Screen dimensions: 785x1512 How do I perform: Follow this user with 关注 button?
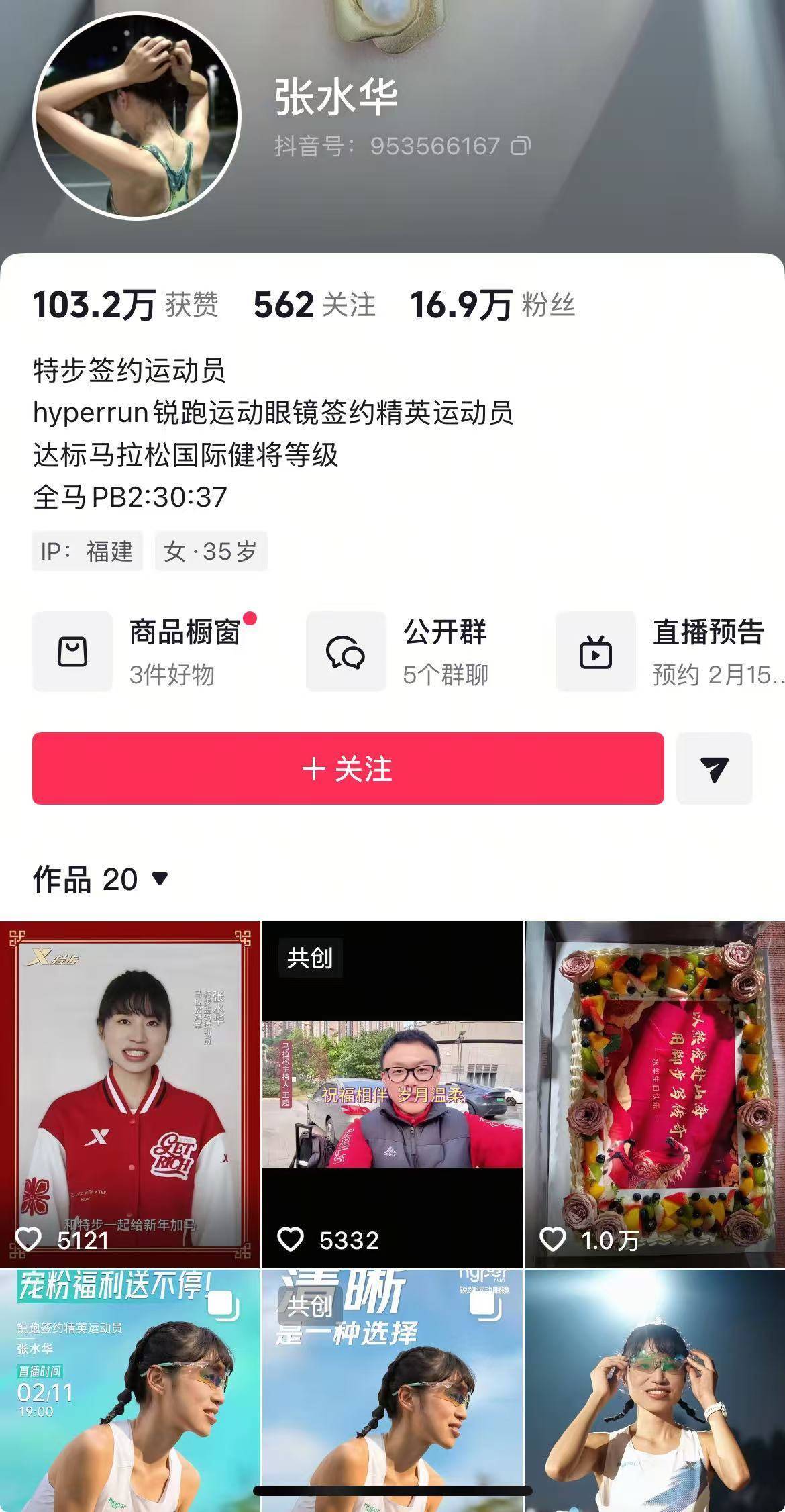click(x=348, y=768)
